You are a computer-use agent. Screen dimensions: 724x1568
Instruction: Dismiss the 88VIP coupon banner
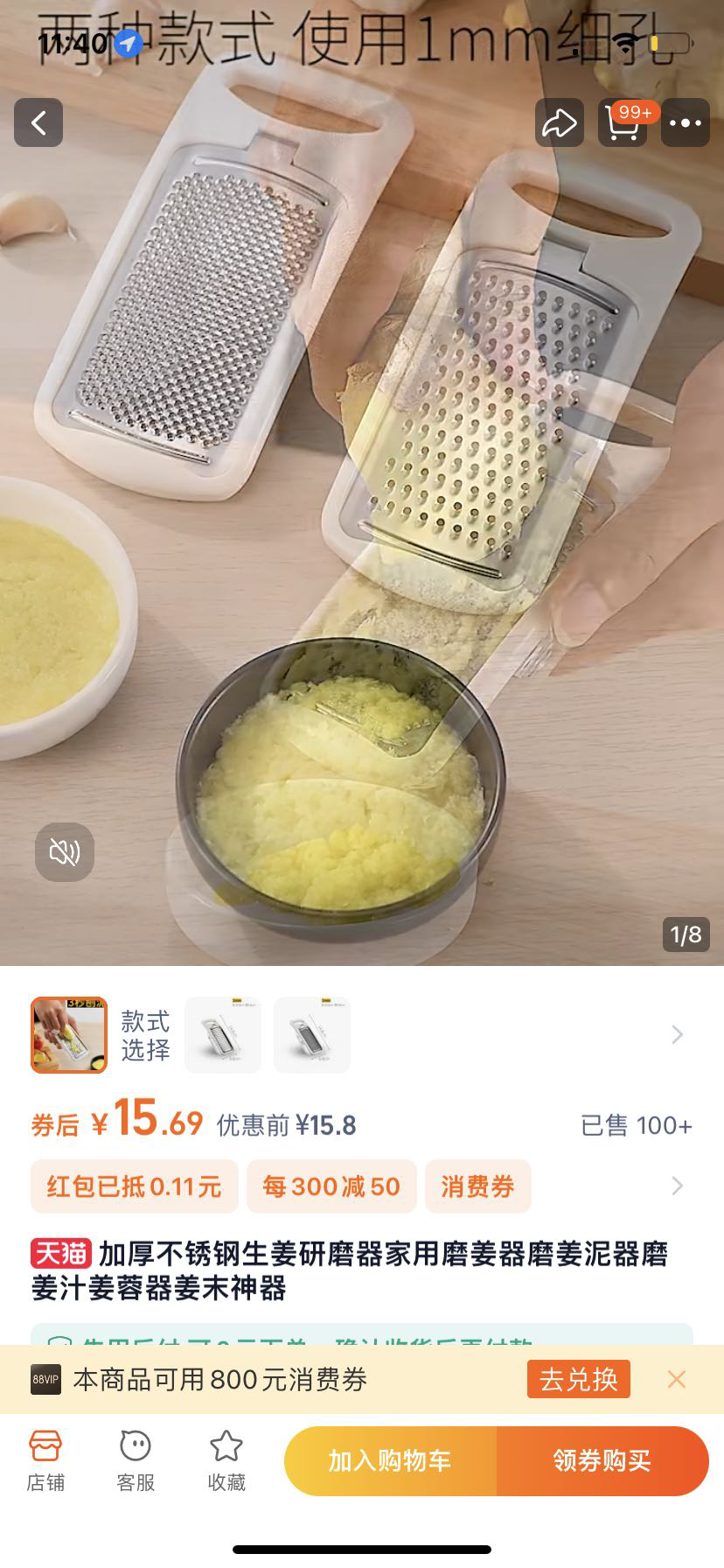pyautogui.click(x=676, y=1379)
